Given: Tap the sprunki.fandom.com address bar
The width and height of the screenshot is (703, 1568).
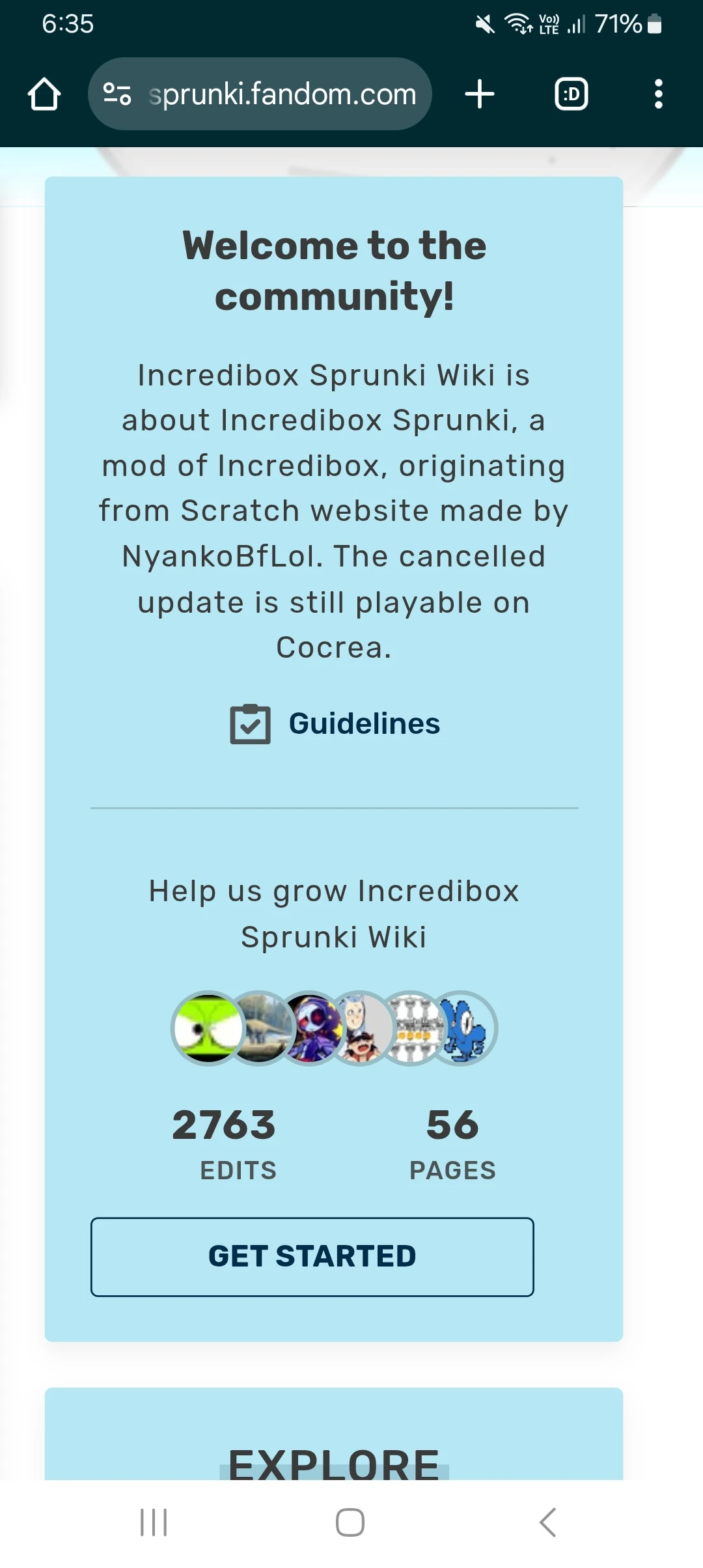Looking at the screenshot, I should pos(280,93).
